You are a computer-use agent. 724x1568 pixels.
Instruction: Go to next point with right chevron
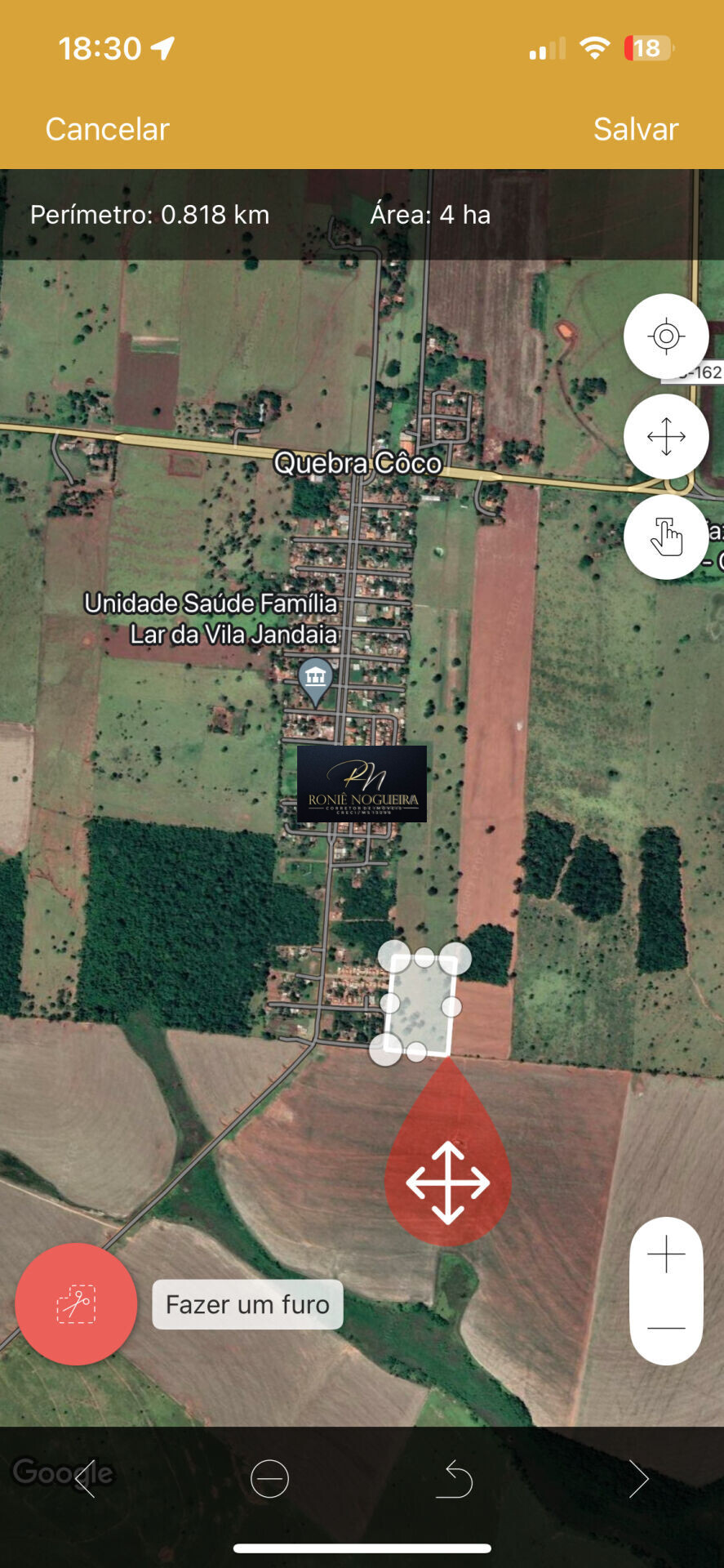[x=638, y=1479]
